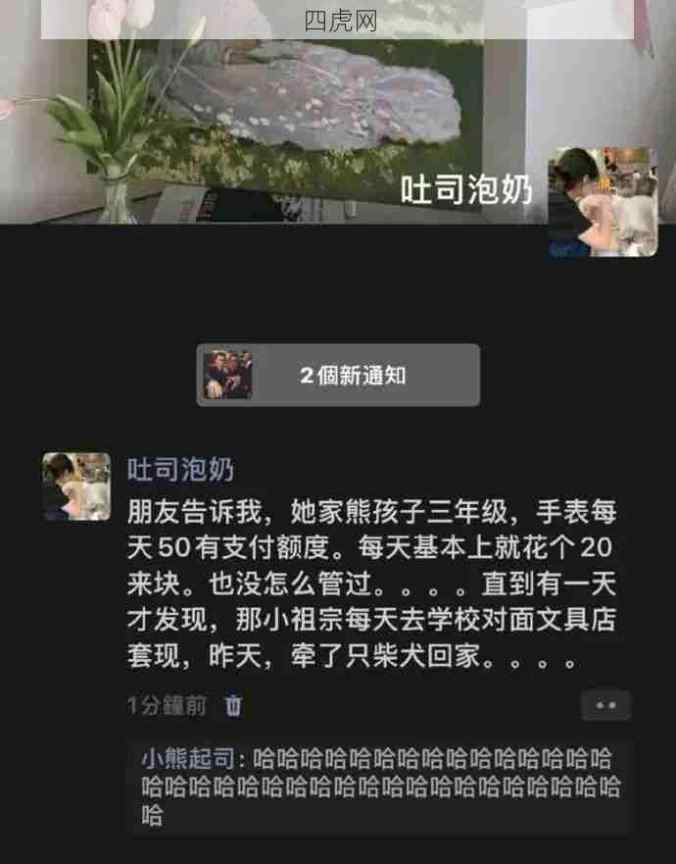The height and width of the screenshot is (864, 676).
Task: Open the like/comment two-dot menu
Action: point(606,705)
